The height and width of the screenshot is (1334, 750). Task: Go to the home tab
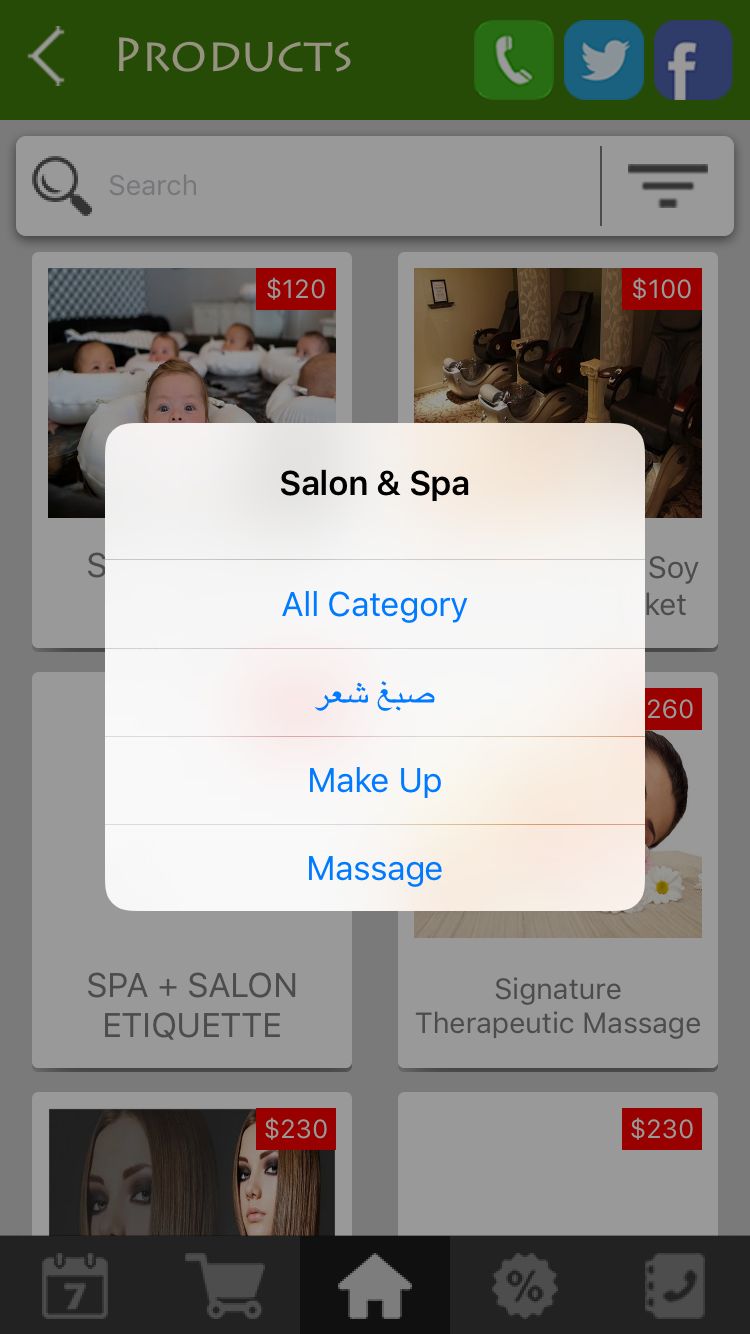(375, 1285)
